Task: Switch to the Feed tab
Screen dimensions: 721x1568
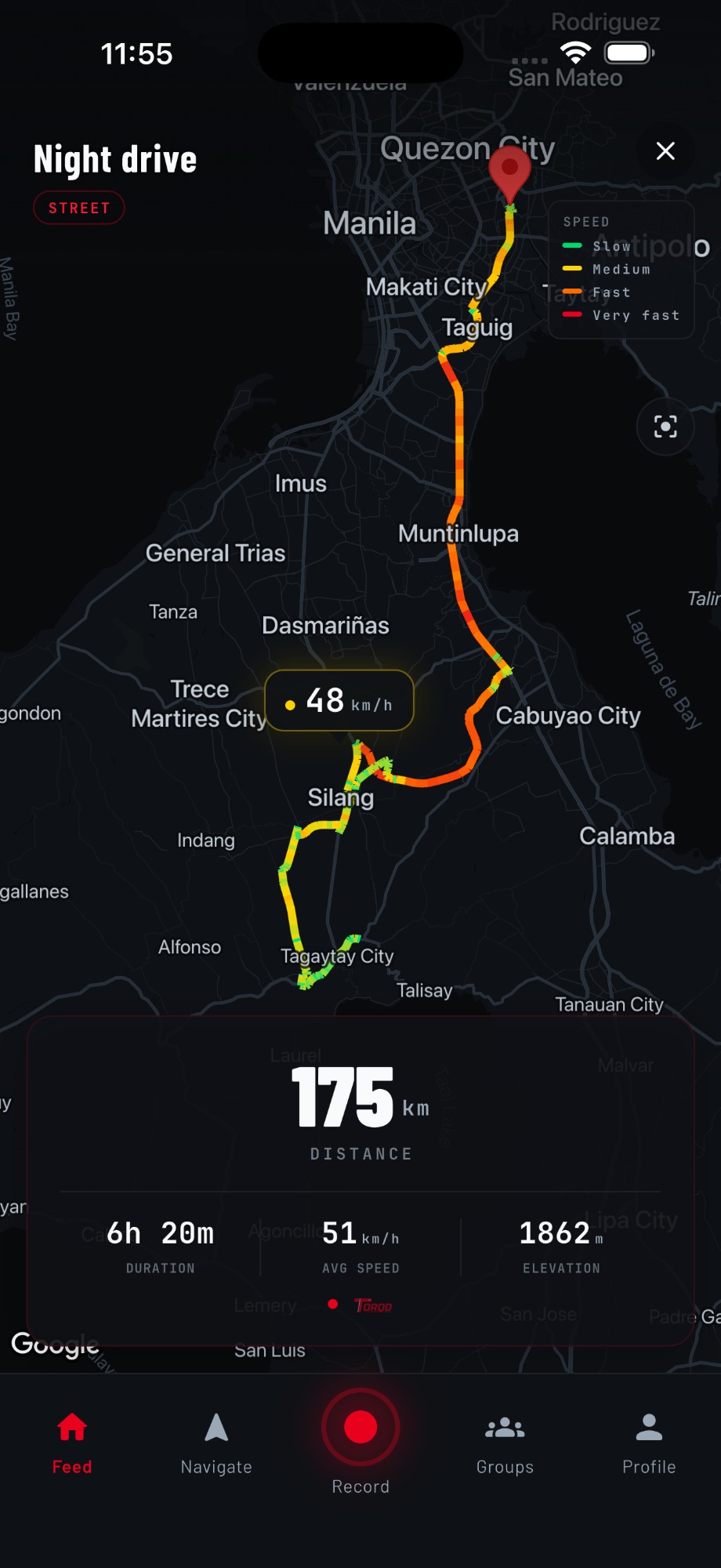Action: point(72,1443)
